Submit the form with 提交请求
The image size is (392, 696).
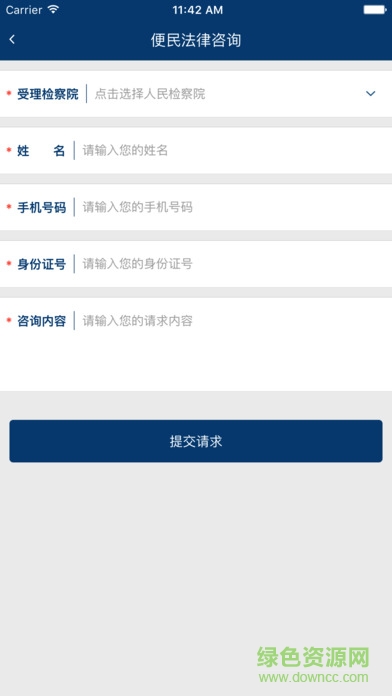pos(196,441)
